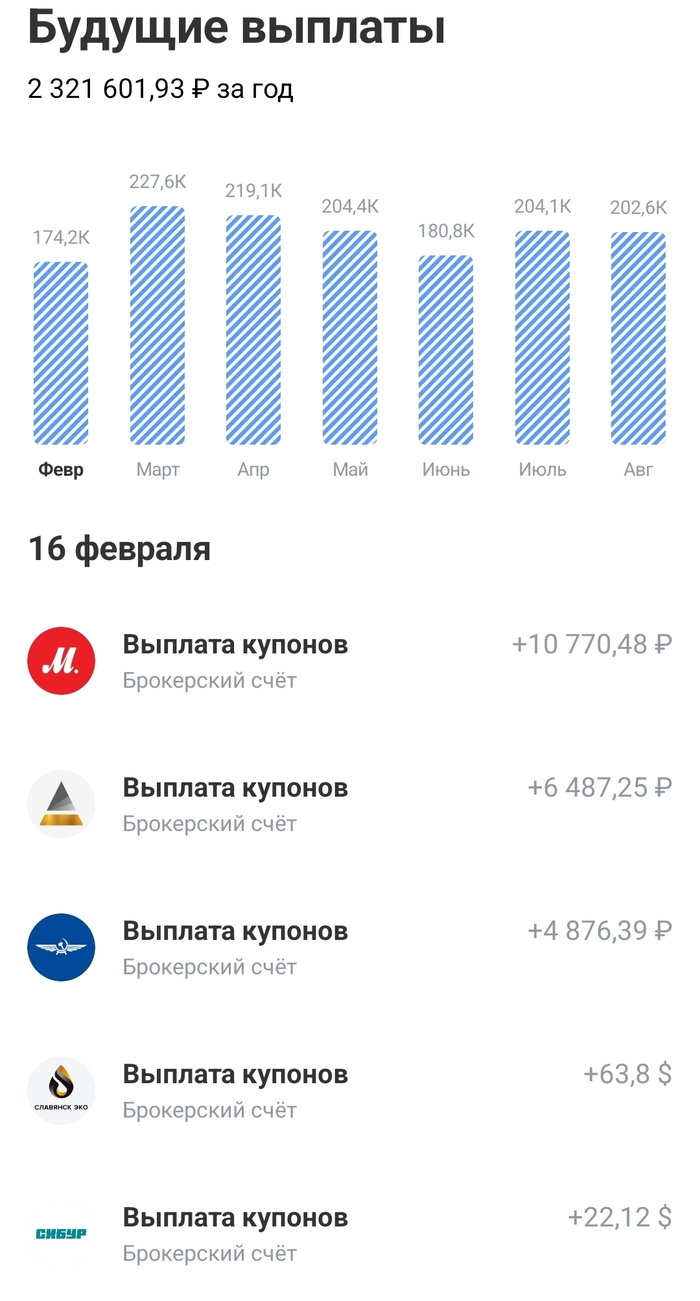Open the Сибур coupon payout row
Screen dimensions: 700x1301
350,1233
